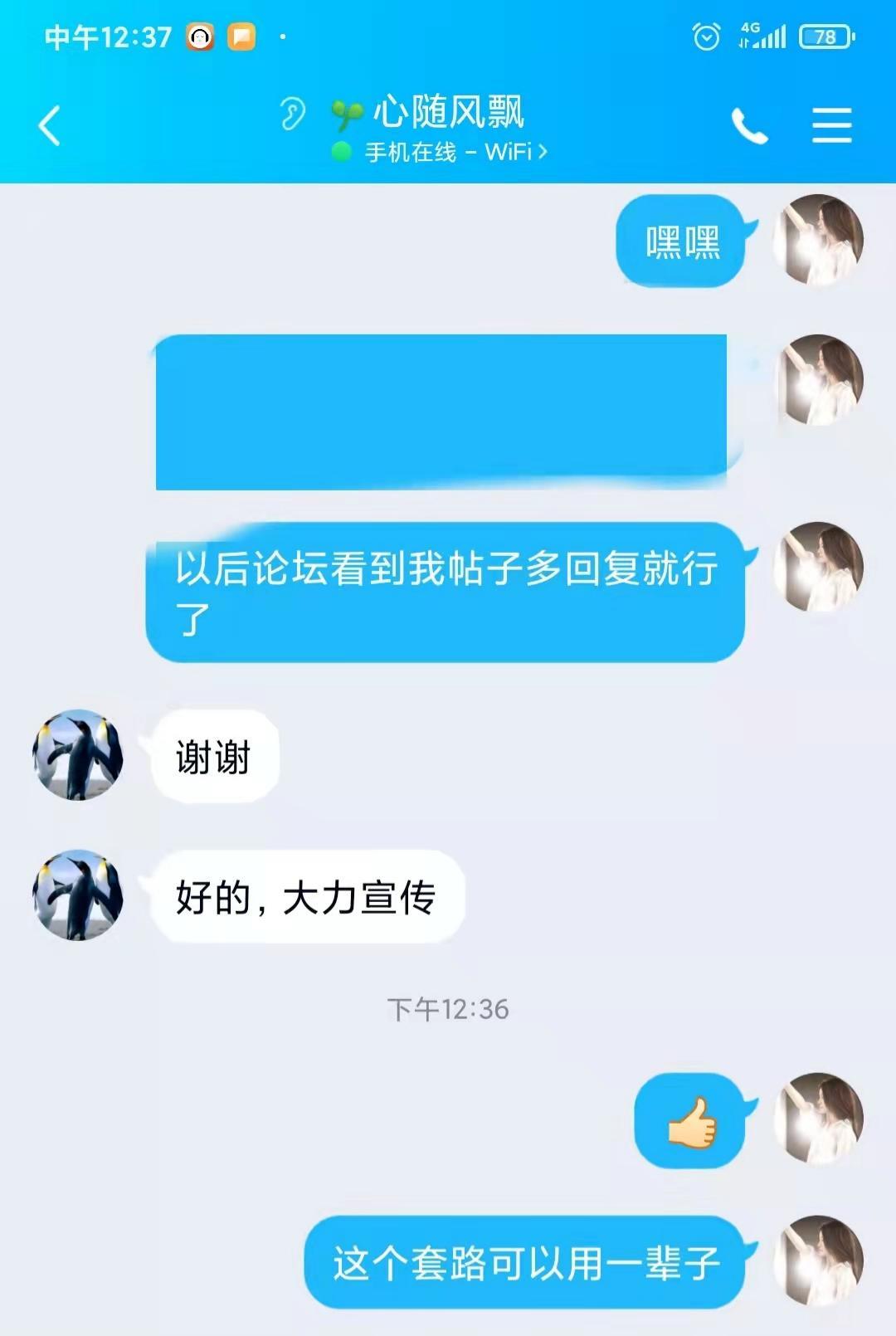Viewport: 896px width, 1336px height.
Task: Open sender avatar beside 嘿嘿 message
Action: click(818, 241)
